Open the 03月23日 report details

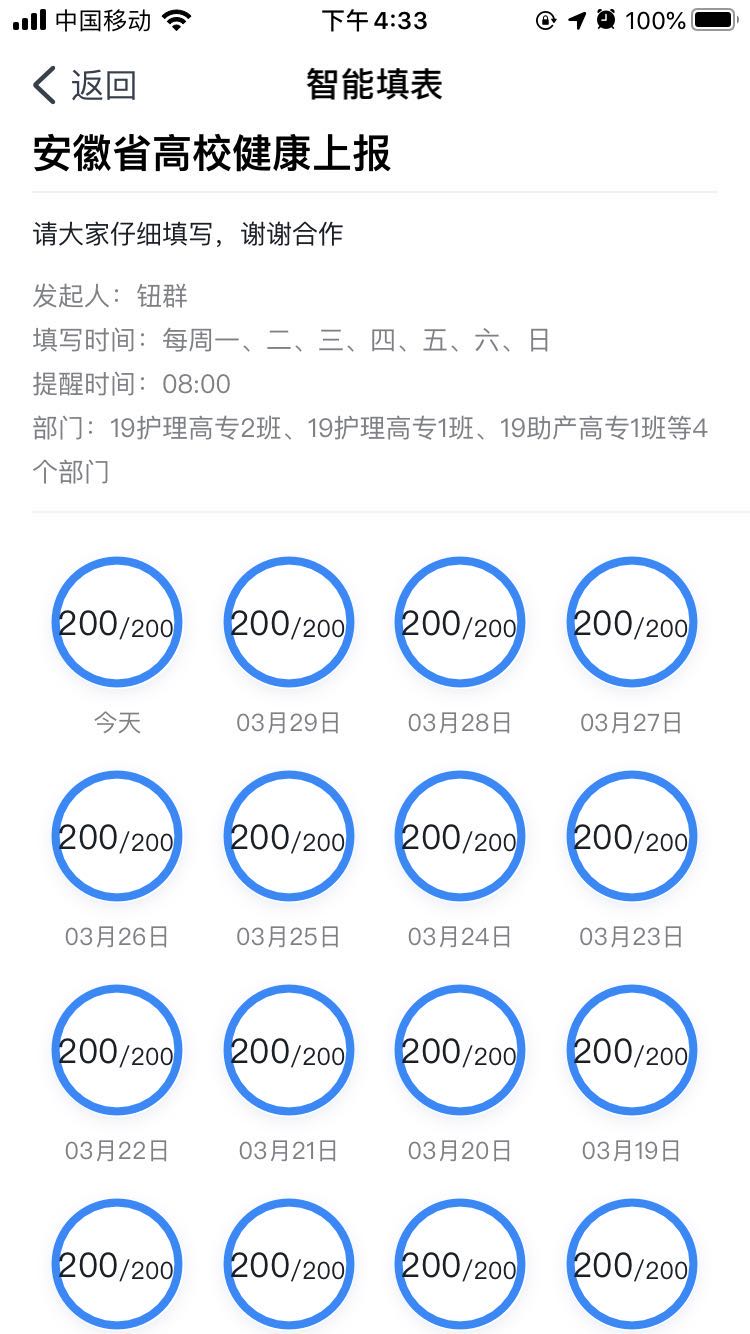(x=631, y=836)
